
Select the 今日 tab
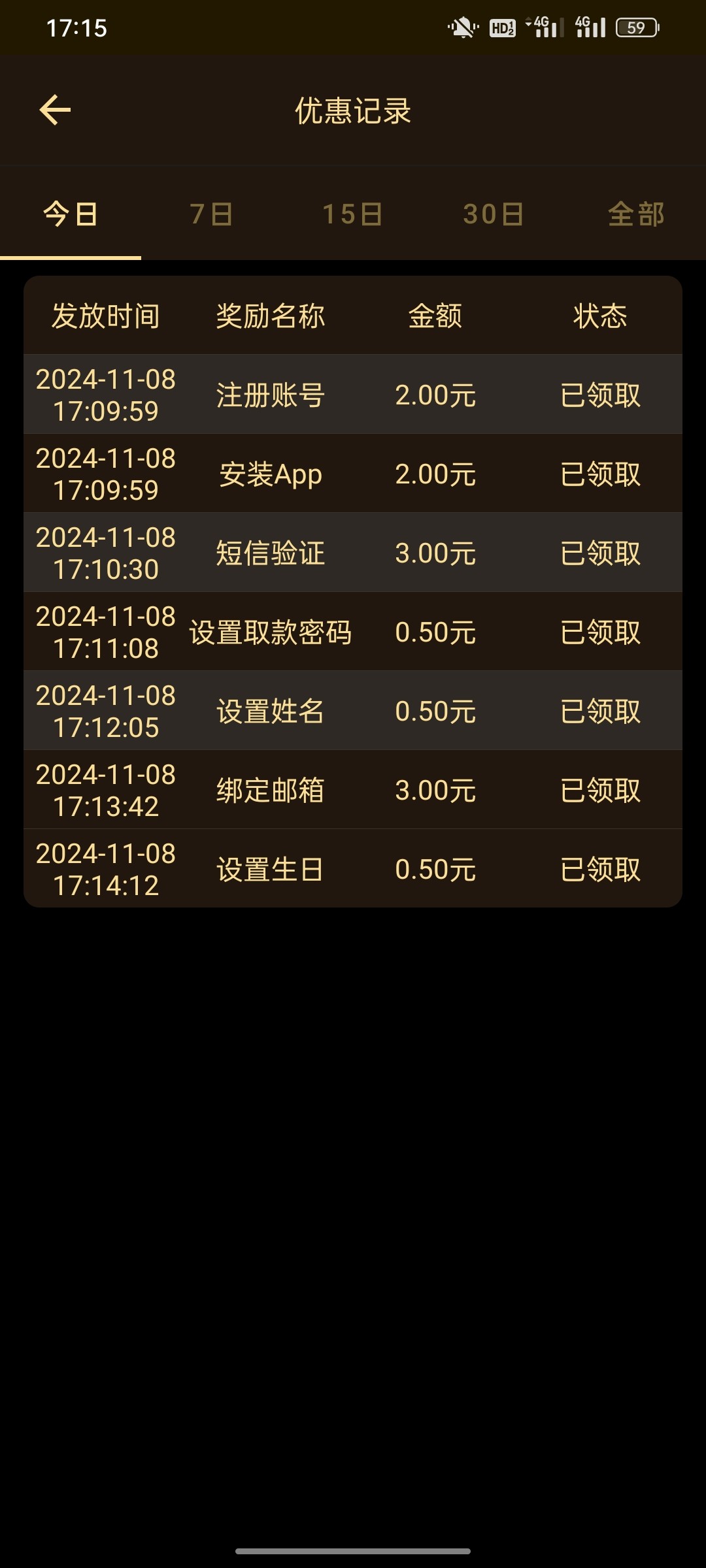pos(71,214)
